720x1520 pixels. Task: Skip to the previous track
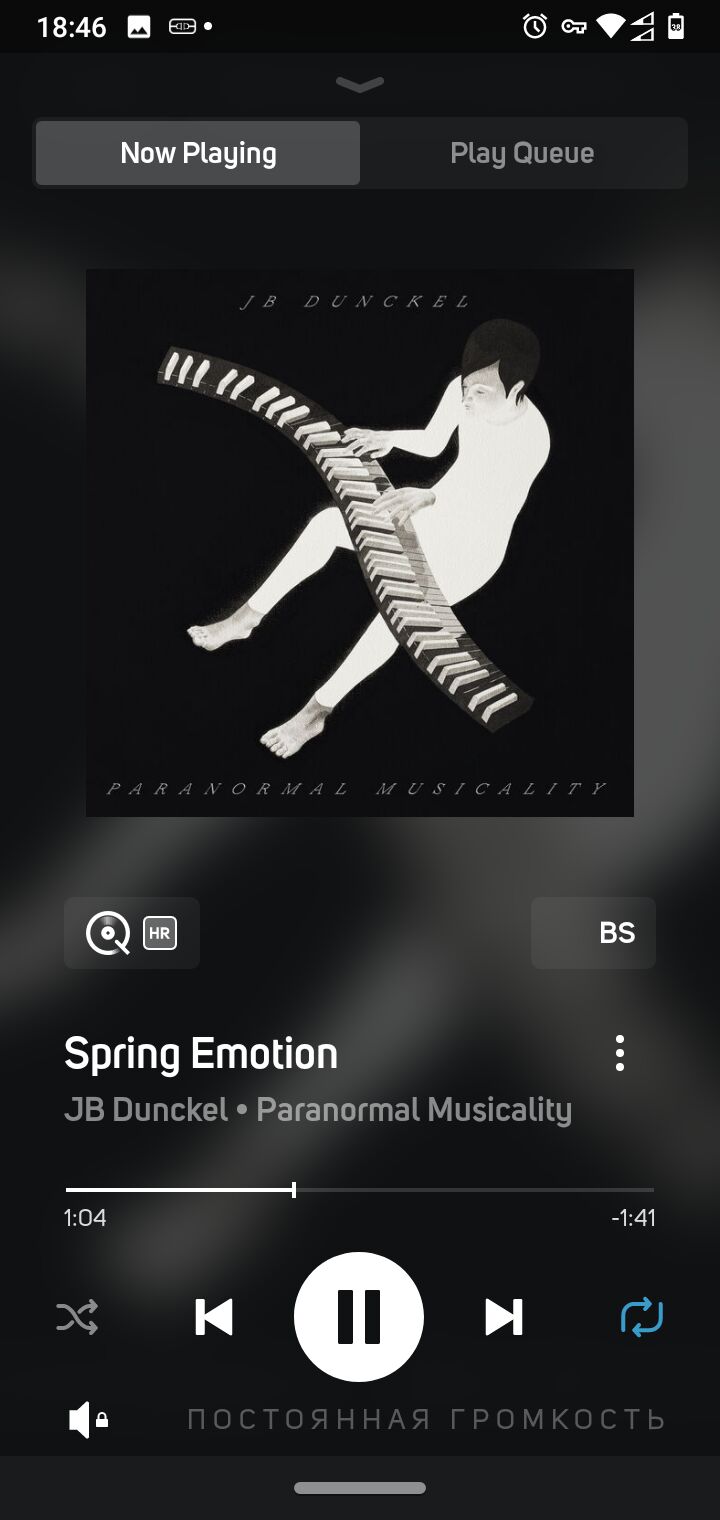(x=214, y=1317)
